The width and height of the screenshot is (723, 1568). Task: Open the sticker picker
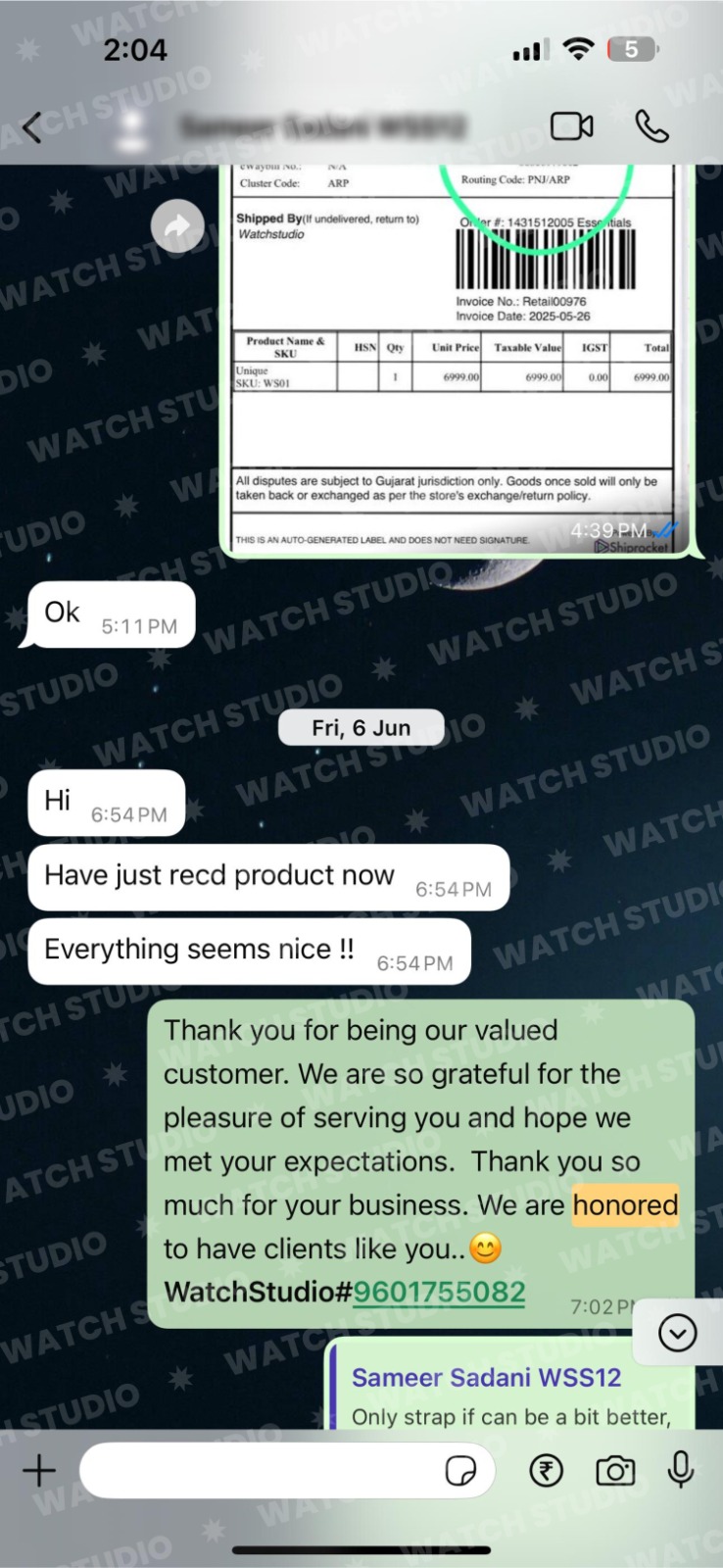(460, 1471)
